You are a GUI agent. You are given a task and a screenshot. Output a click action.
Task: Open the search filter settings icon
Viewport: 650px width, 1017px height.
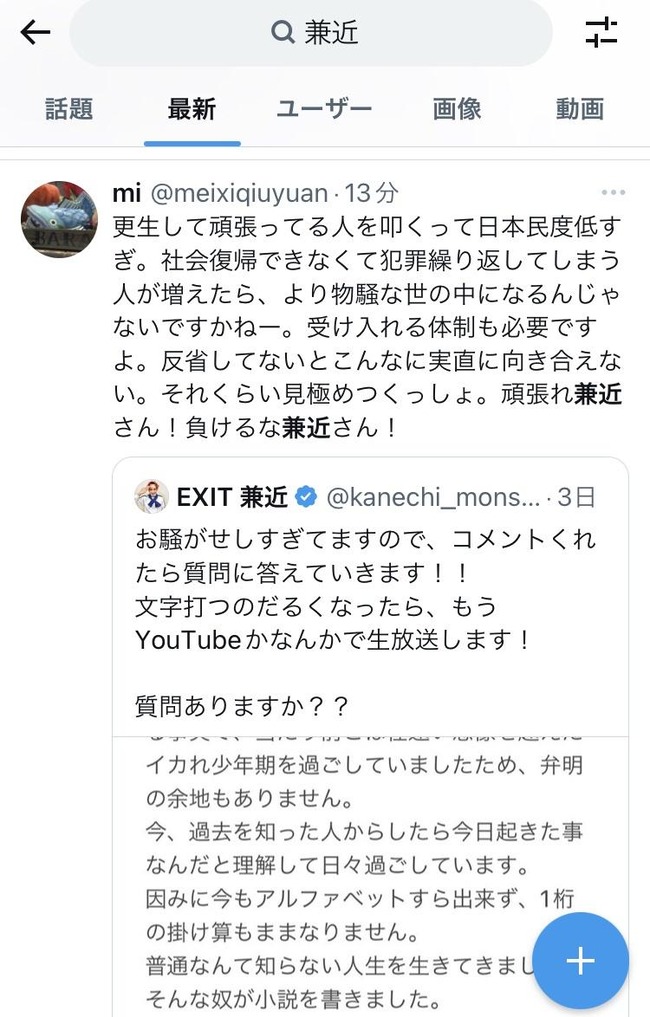[601, 33]
